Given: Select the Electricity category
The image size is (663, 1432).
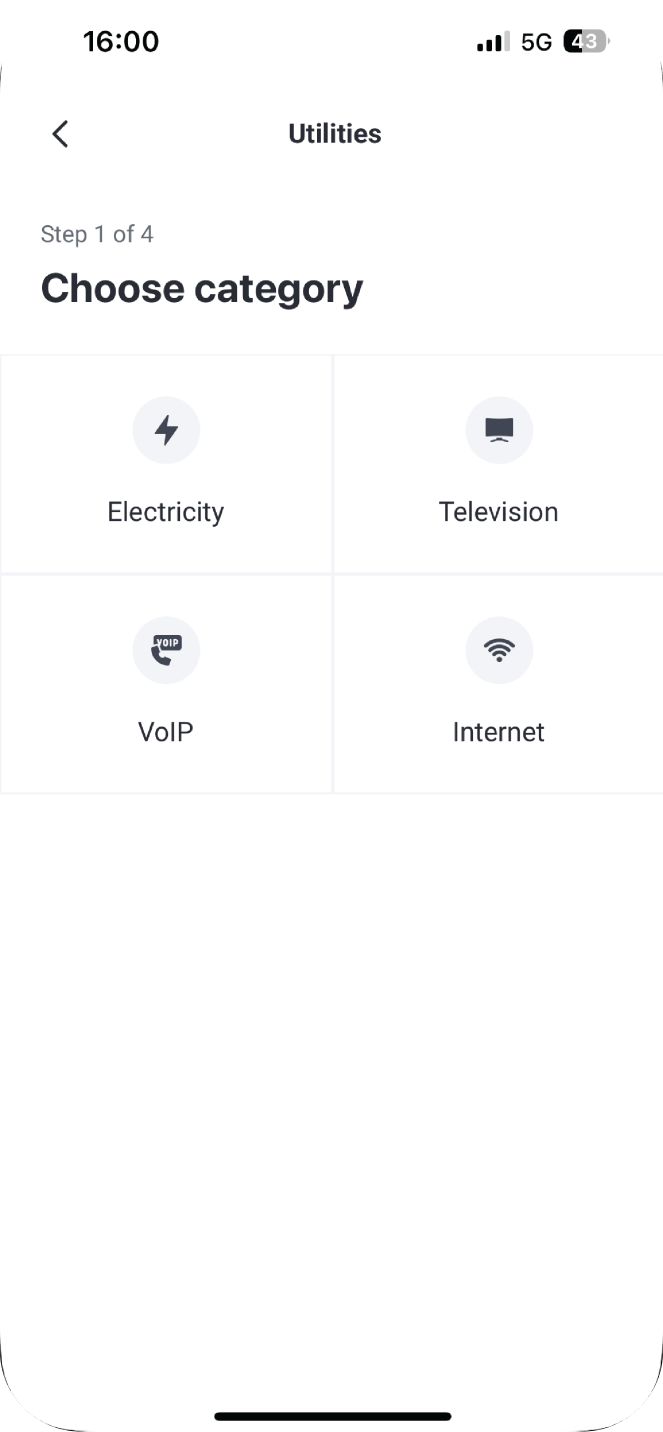Looking at the screenshot, I should [x=166, y=465].
